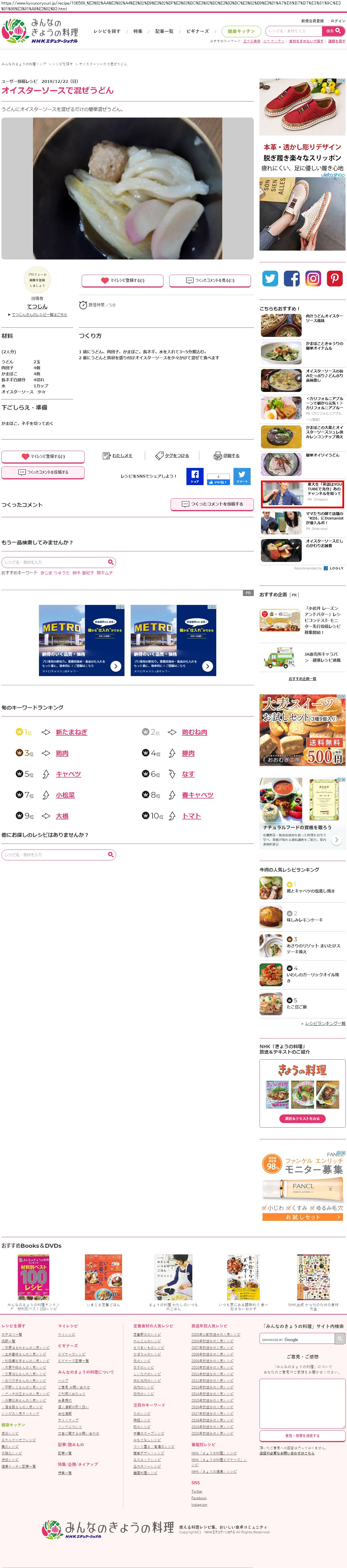The width and height of the screenshot is (347, 1568).
Task: Open the Instagram icon in the sidebar
Action: click(x=313, y=279)
